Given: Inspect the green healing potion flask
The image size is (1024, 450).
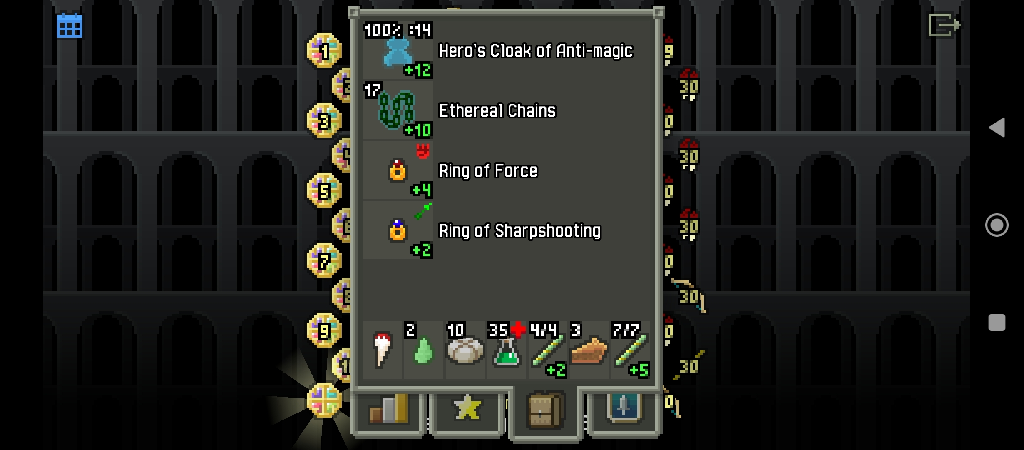Looking at the screenshot, I should (x=506, y=350).
